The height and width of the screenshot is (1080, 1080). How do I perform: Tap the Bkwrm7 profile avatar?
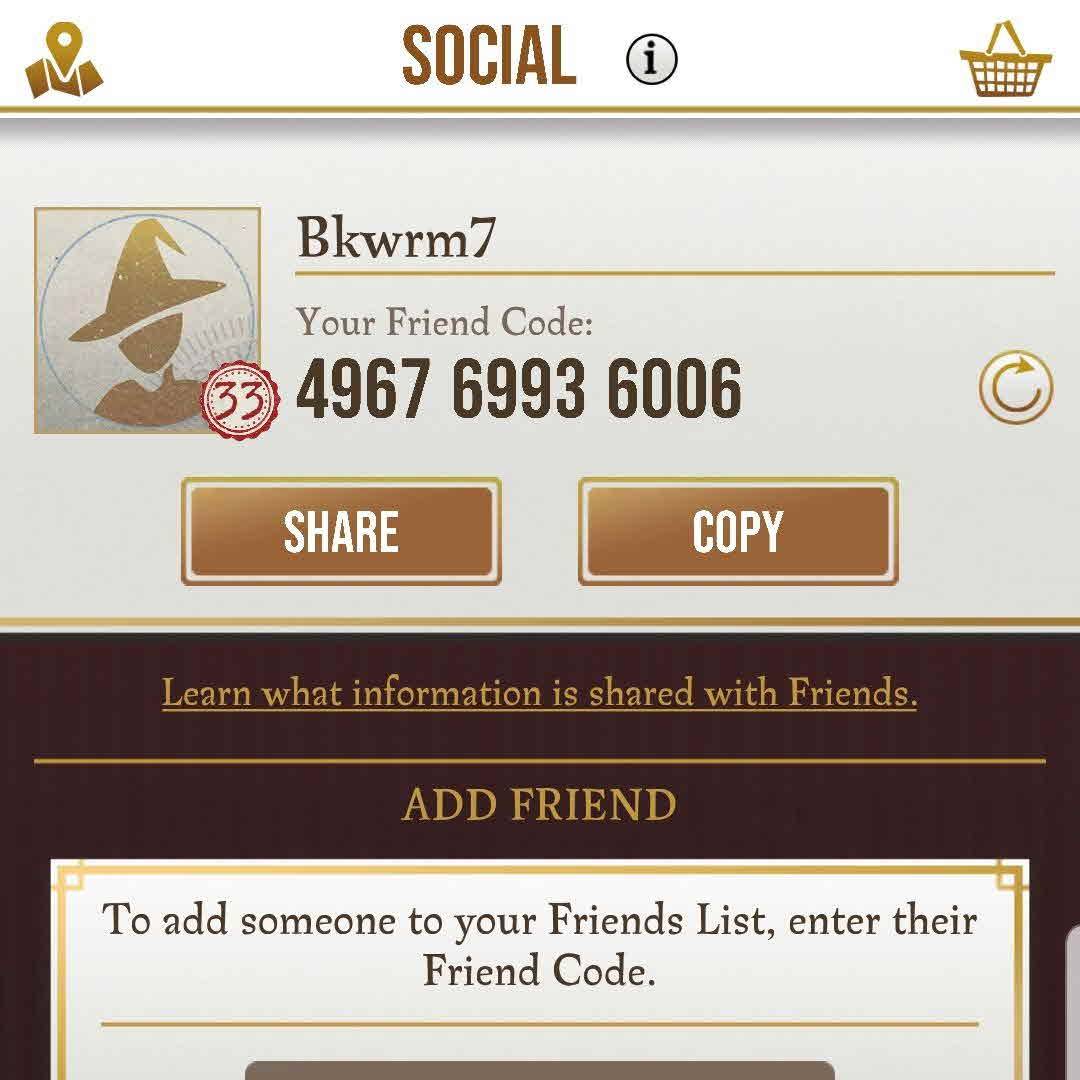click(148, 320)
